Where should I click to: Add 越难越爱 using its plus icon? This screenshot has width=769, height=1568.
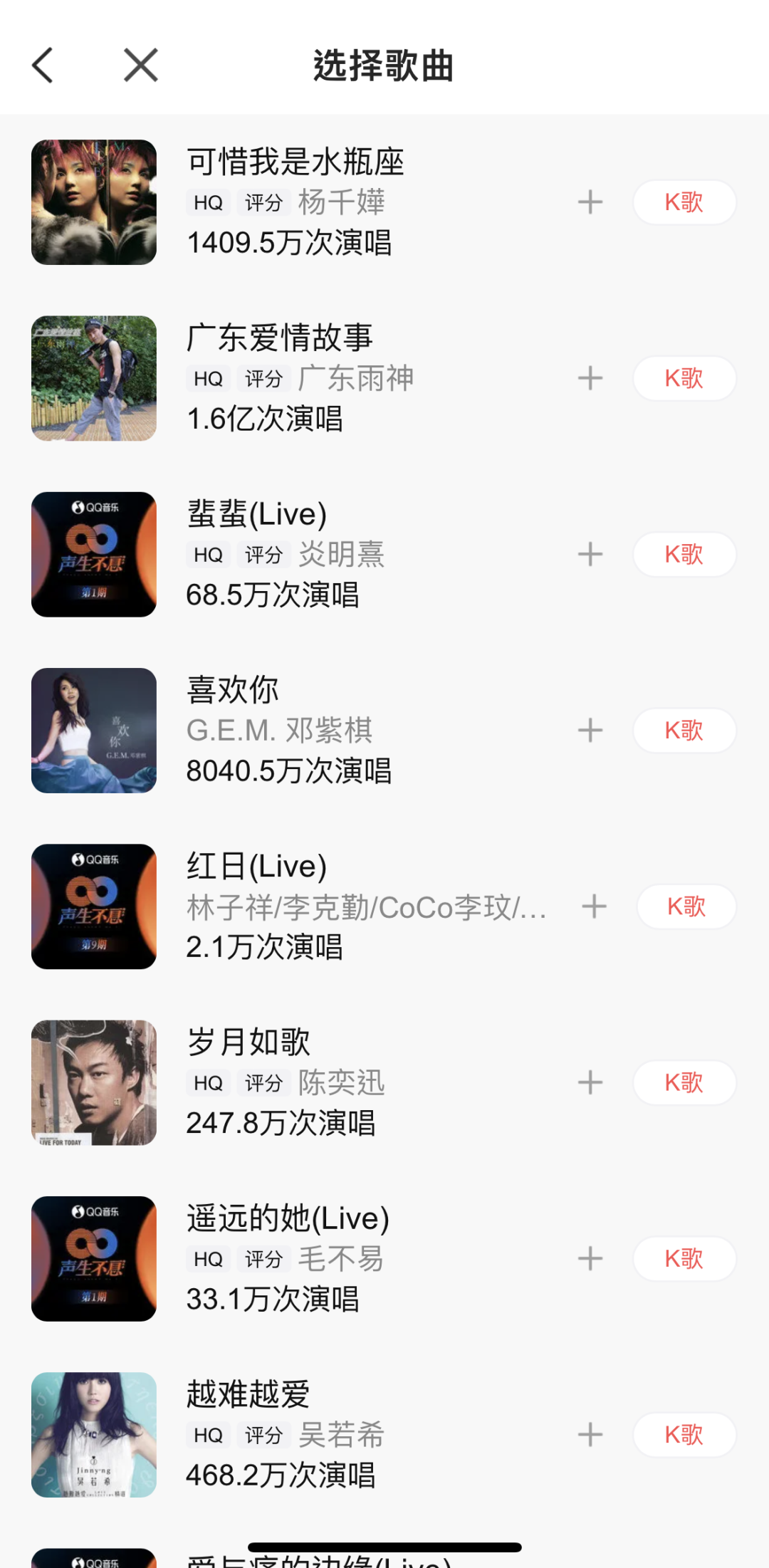pos(590,1435)
